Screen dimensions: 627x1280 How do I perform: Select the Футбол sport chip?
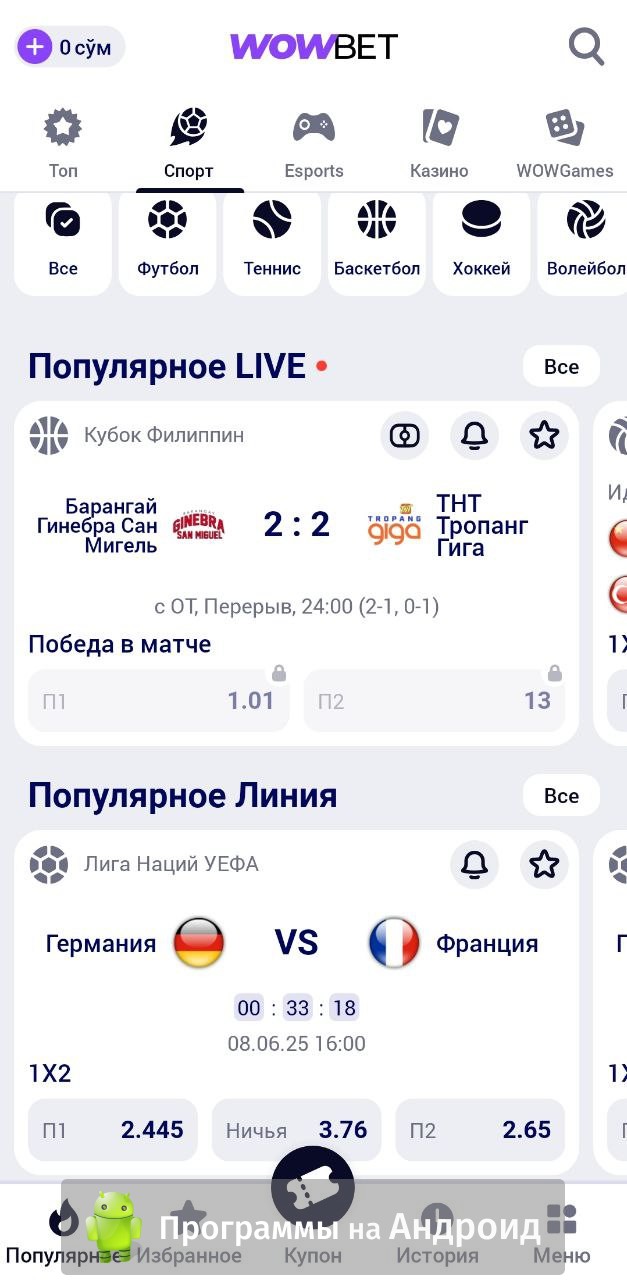(168, 240)
